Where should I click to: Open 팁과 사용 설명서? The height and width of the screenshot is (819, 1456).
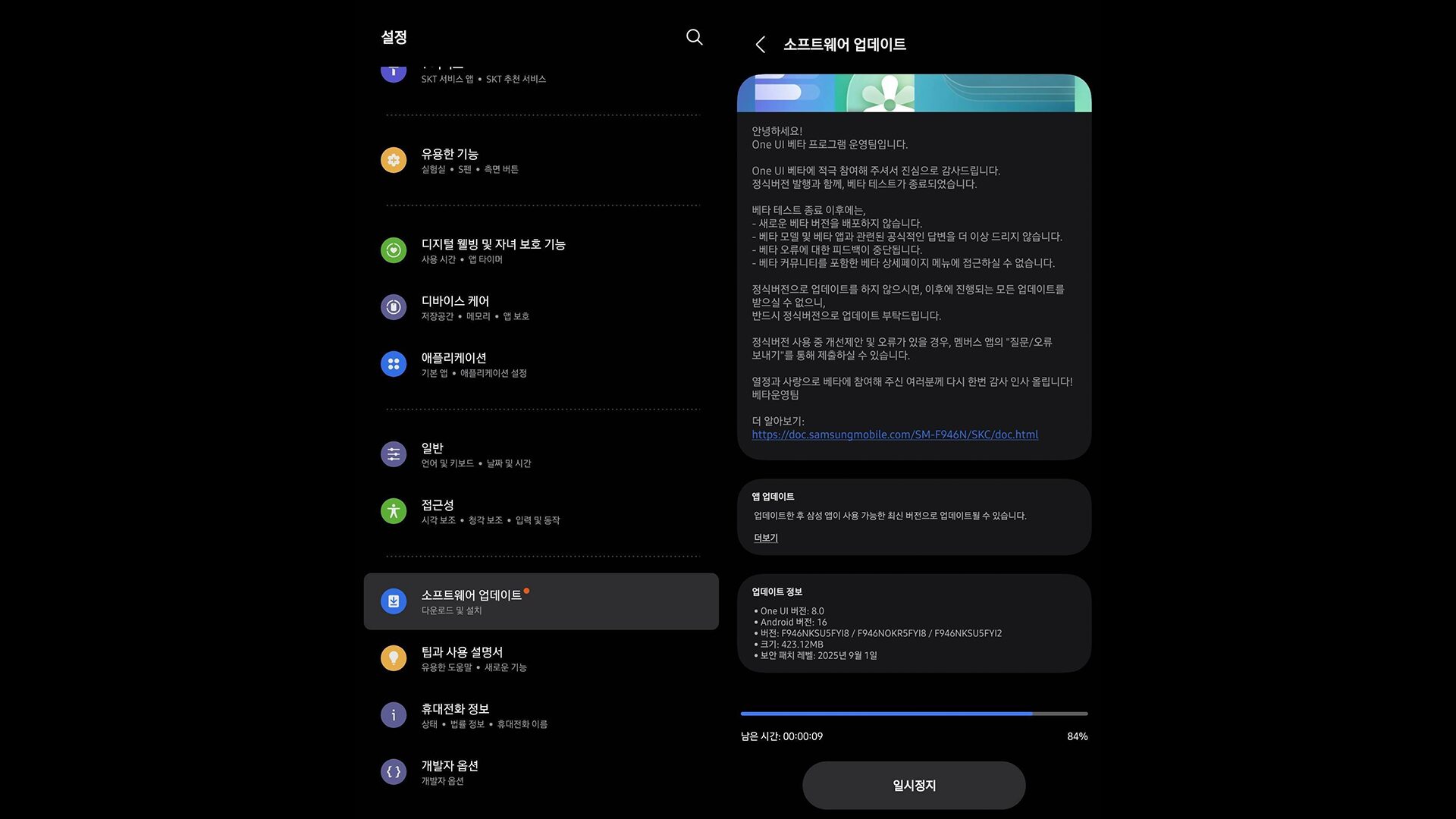coord(462,658)
